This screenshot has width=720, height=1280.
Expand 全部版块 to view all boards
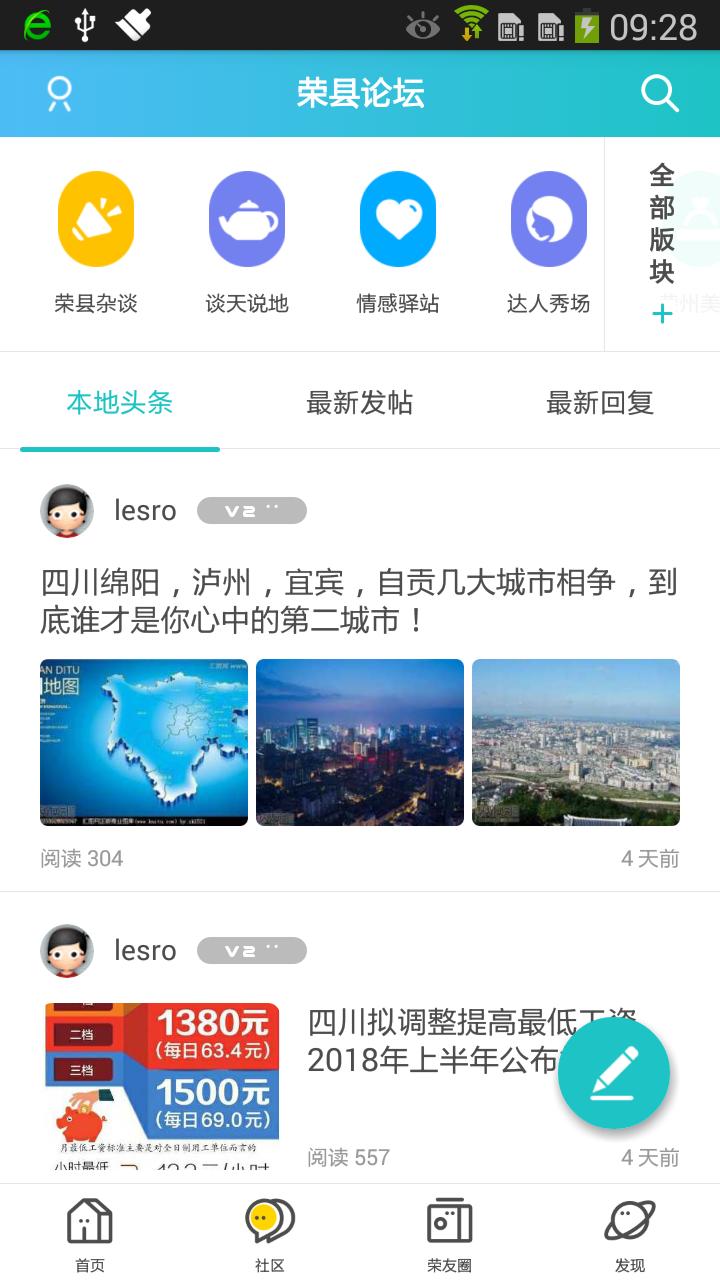pyautogui.click(x=662, y=245)
